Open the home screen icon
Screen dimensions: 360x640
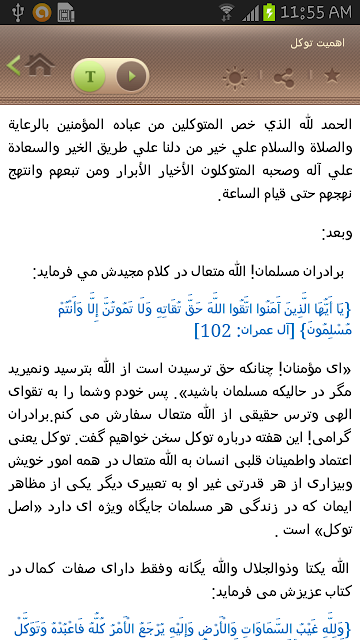(40, 65)
